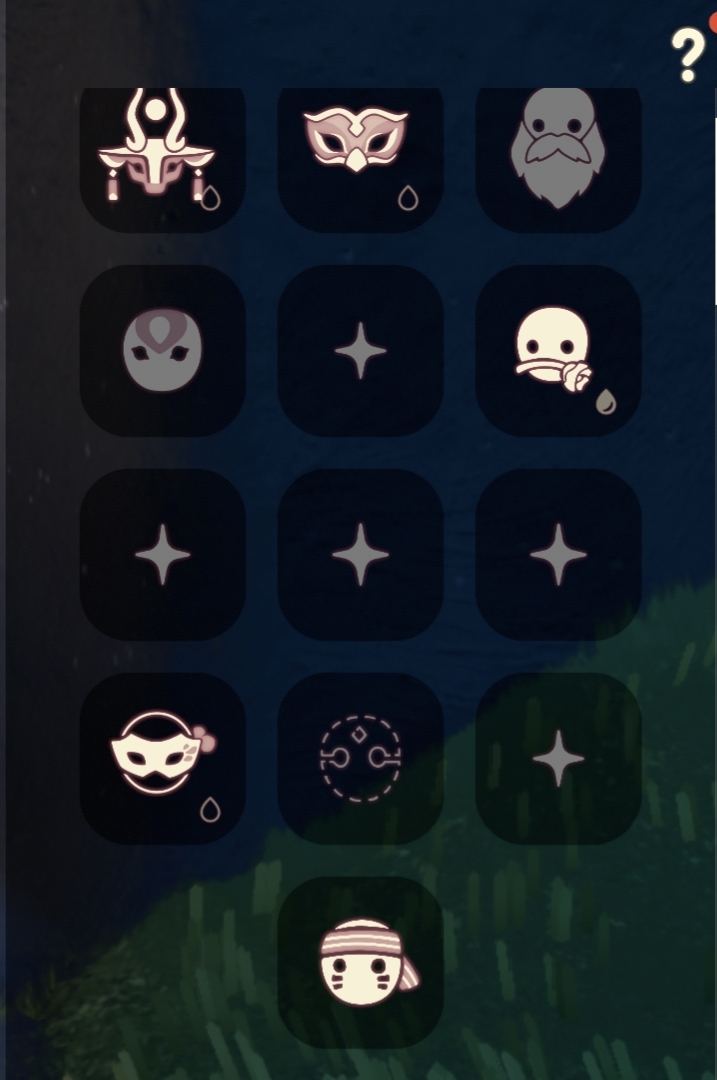Select the horned mask with tassels
Screen dimensions: 717x1080
point(162,152)
